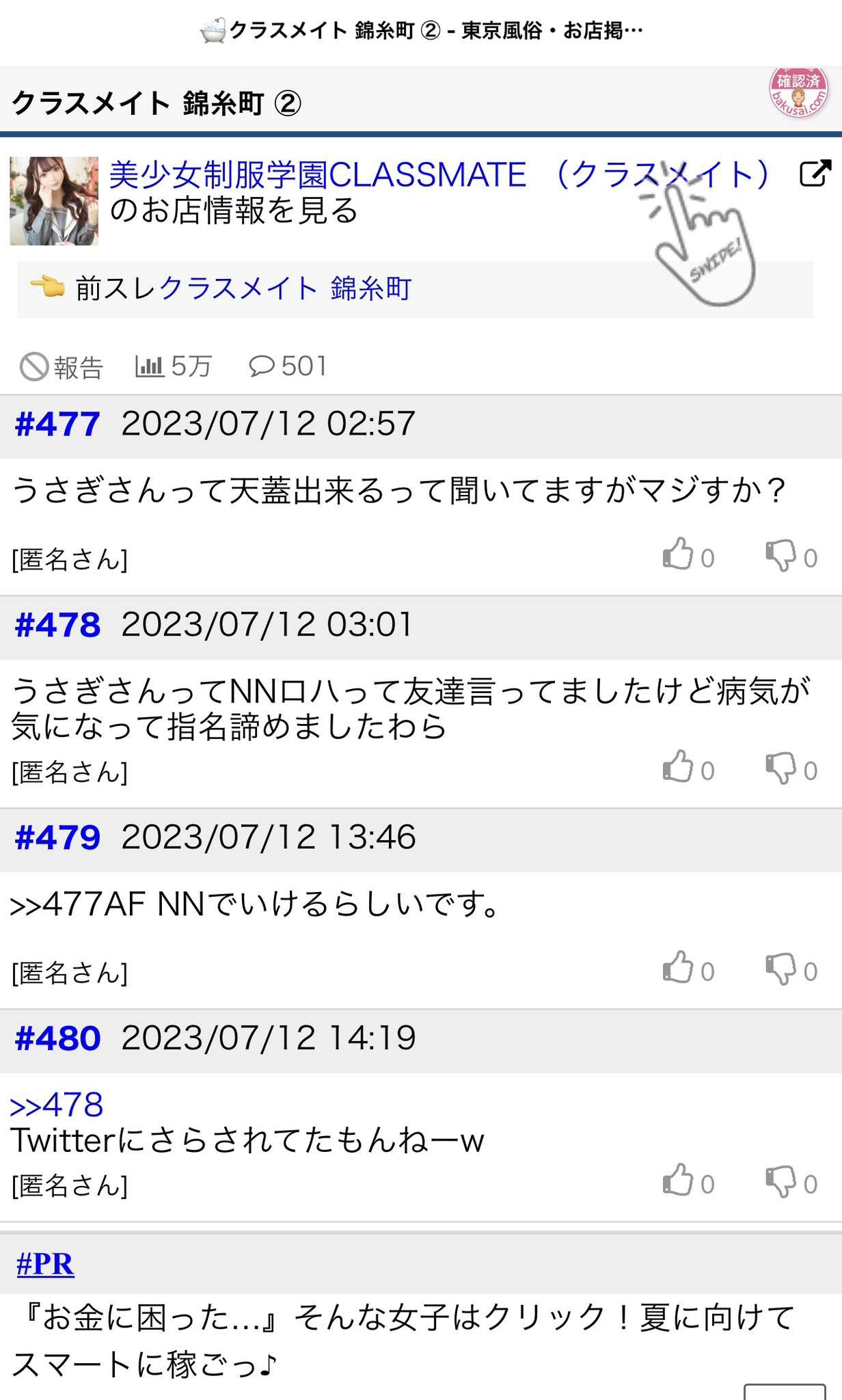The height and width of the screenshot is (1400, 842).
Task: Like post #480
Action: (x=679, y=1181)
